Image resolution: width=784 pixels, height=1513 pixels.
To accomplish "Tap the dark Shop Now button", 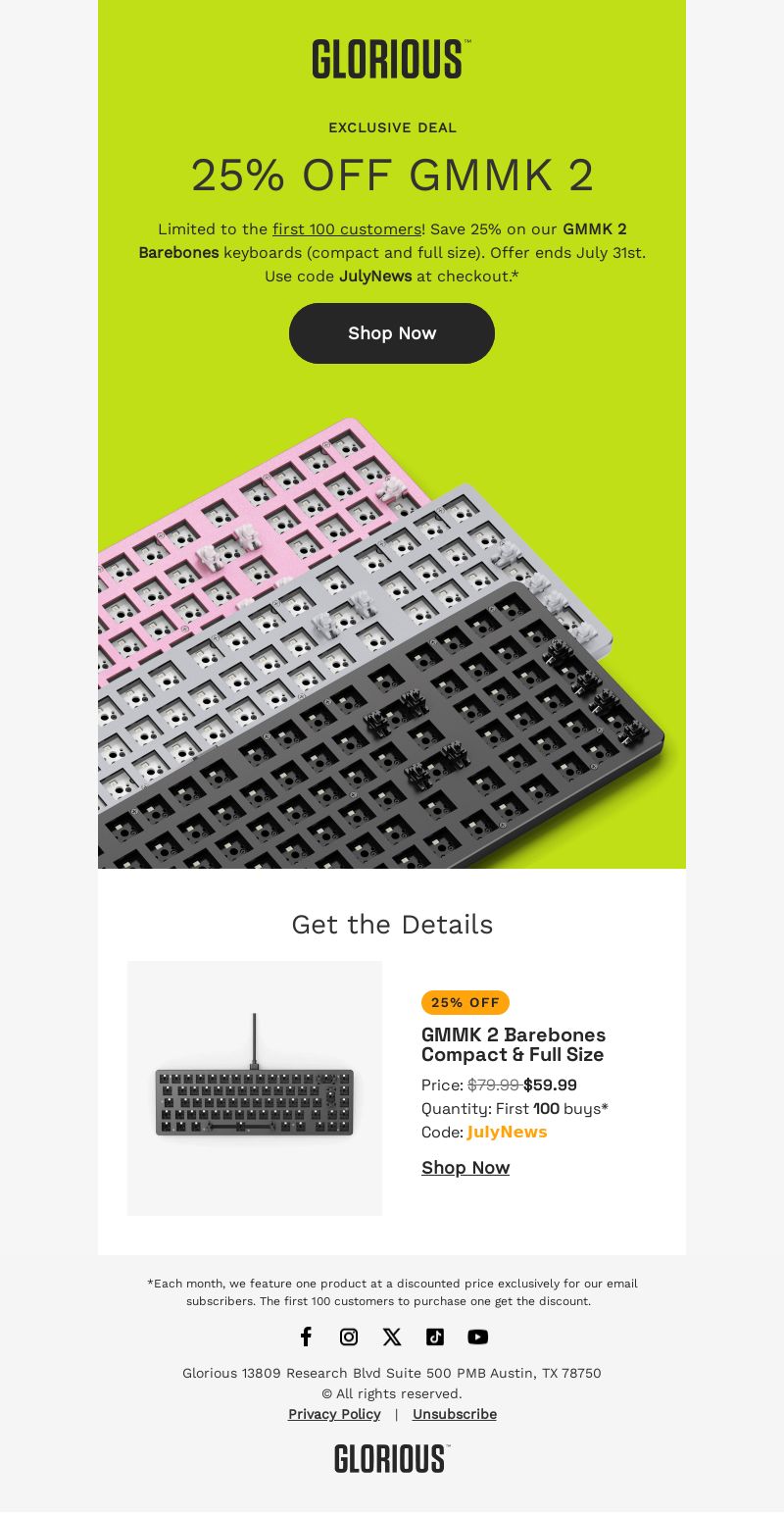I will tap(392, 333).
